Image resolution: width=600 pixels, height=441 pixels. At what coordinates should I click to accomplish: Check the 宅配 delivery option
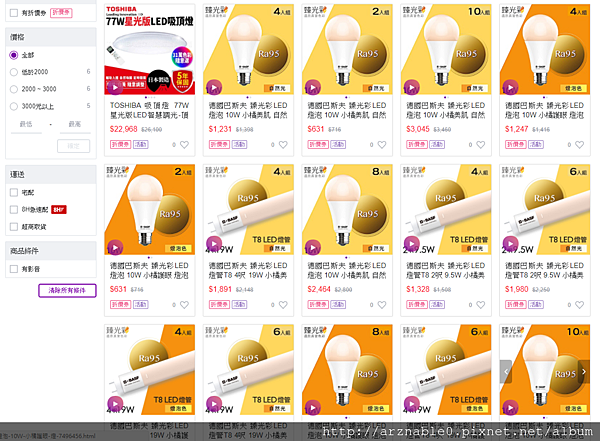coord(13,189)
